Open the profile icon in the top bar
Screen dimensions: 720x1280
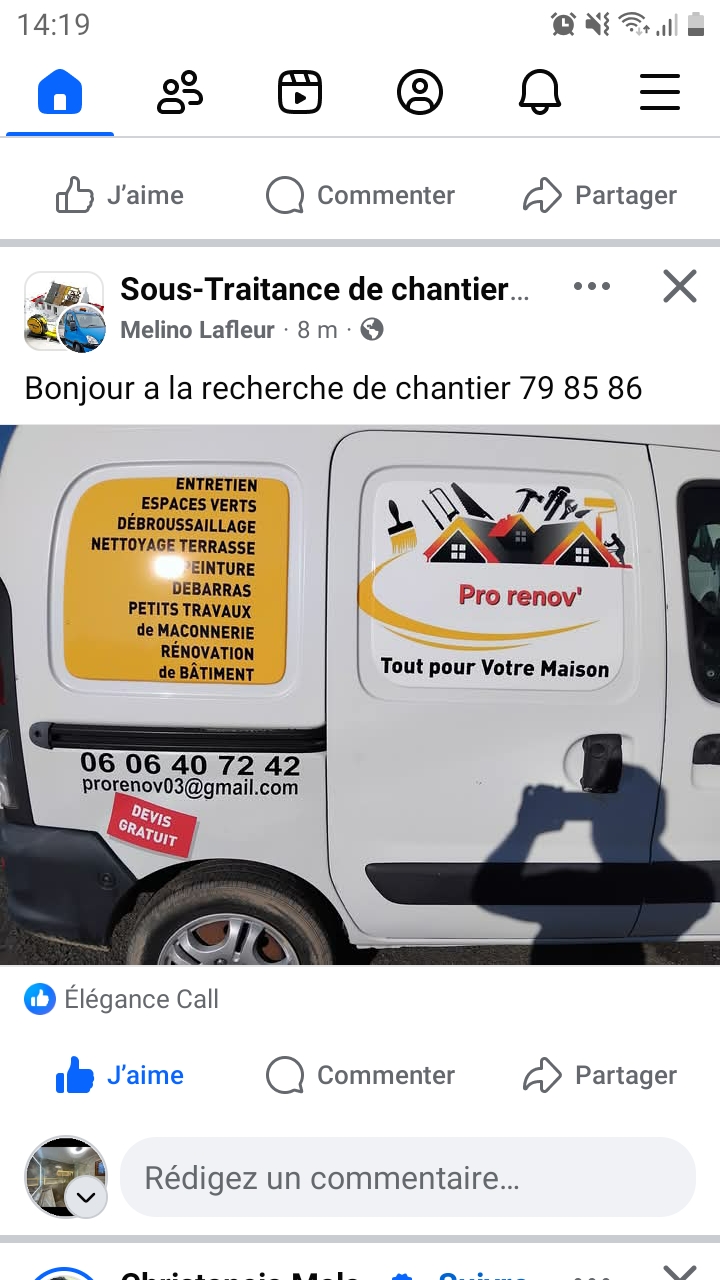point(420,91)
